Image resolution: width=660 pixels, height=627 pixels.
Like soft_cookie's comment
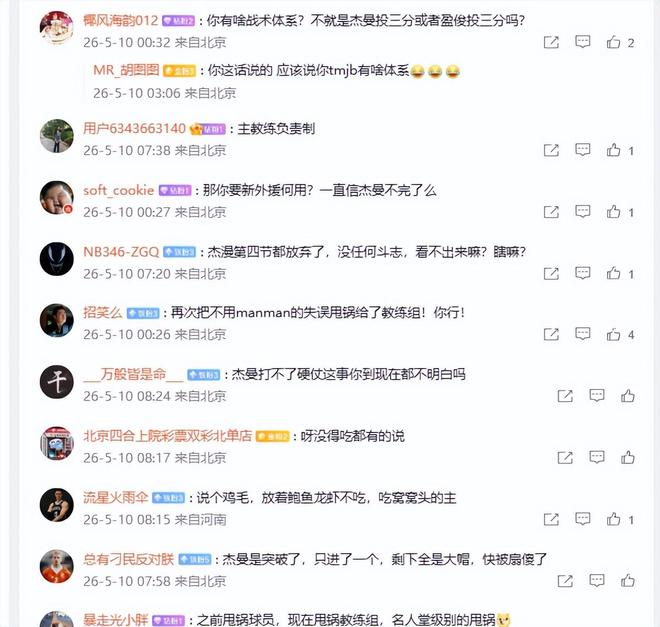(x=613, y=212)
